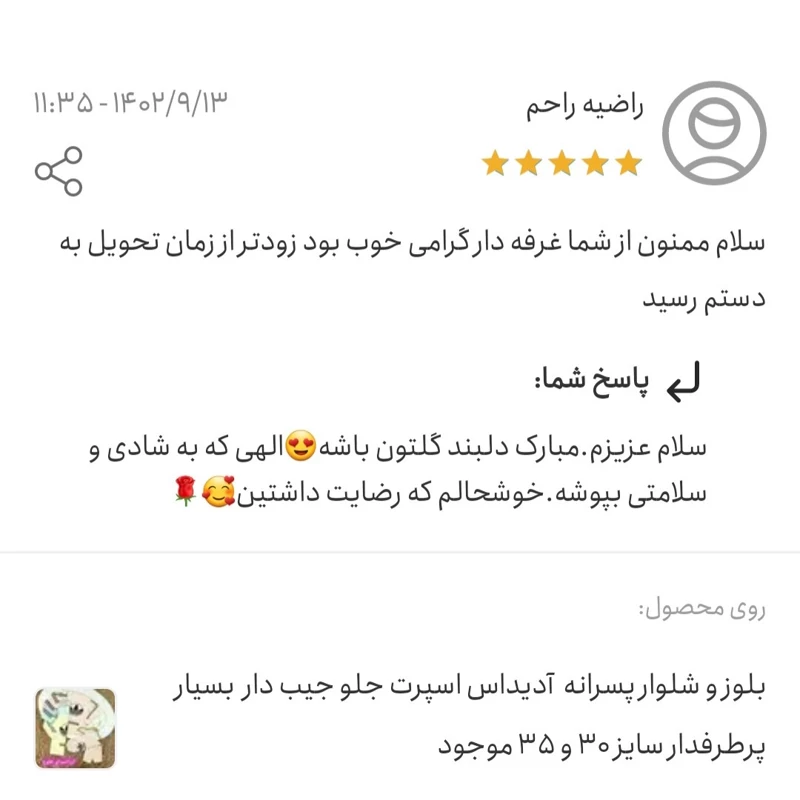Share the review by راضیه راحم
Image resolution: width=800 pixels, height=800 pixels.
[59, 171]
